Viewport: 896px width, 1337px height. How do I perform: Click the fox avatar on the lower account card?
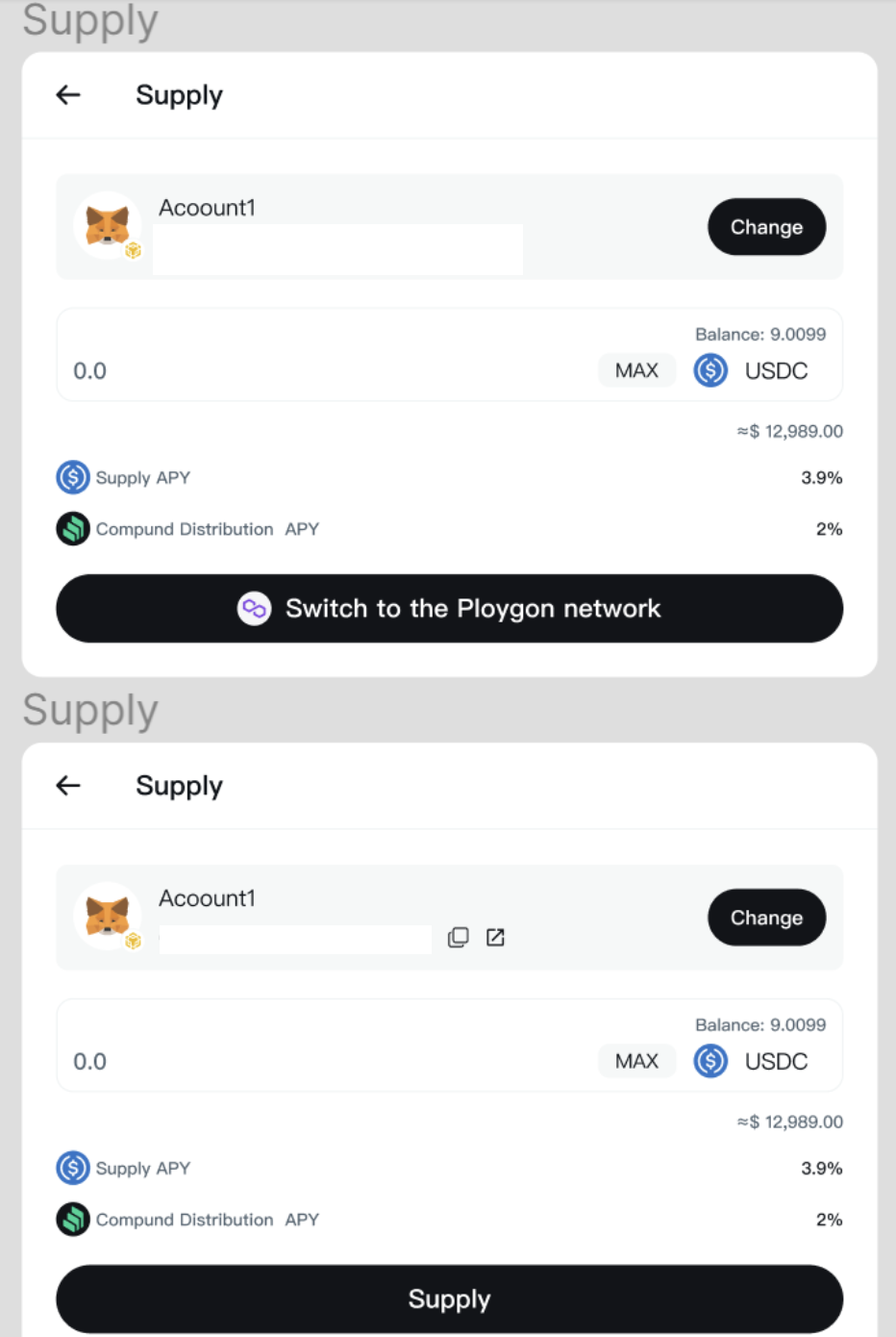click(x=108, y=917)
